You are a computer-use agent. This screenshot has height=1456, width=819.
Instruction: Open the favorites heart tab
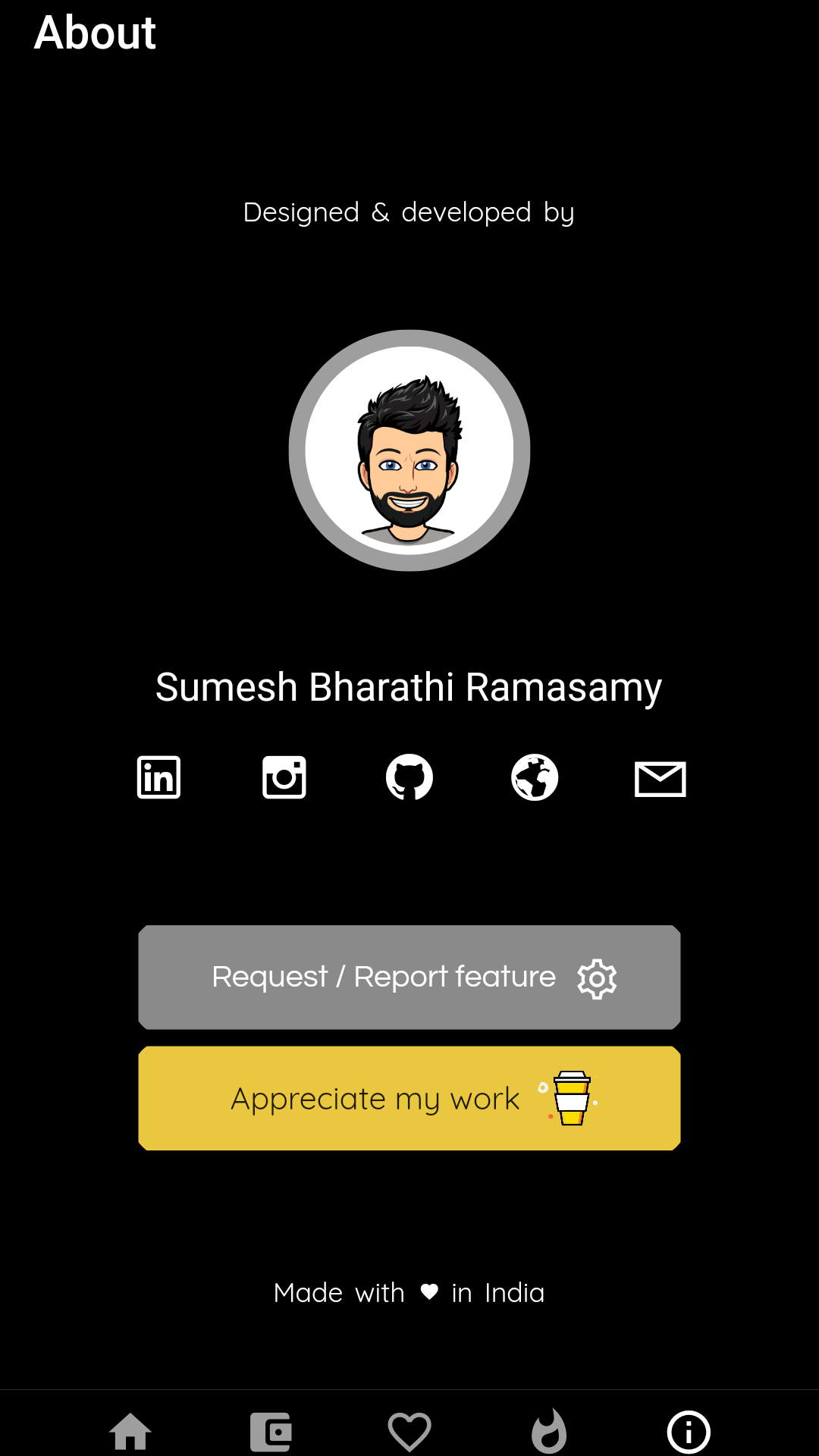point(409,1432)
